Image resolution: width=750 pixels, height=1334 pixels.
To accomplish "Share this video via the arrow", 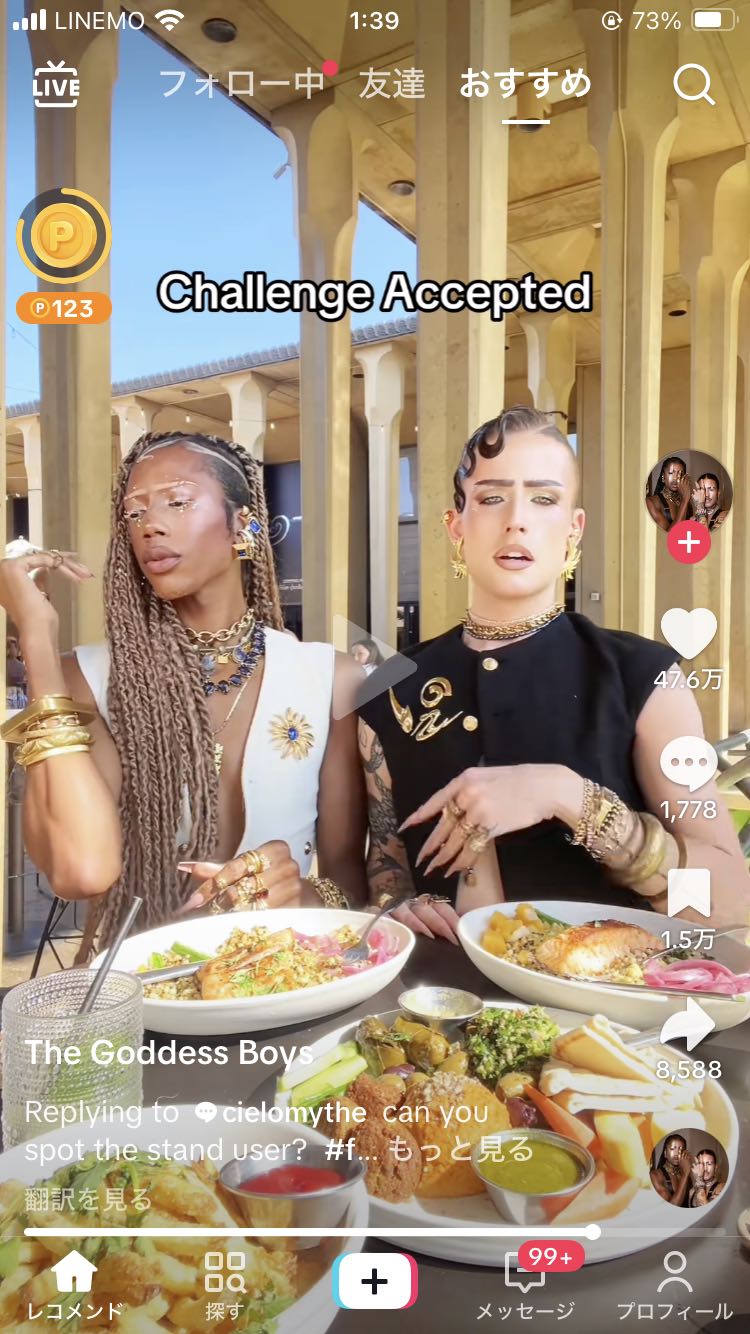I will point(689,1025).
